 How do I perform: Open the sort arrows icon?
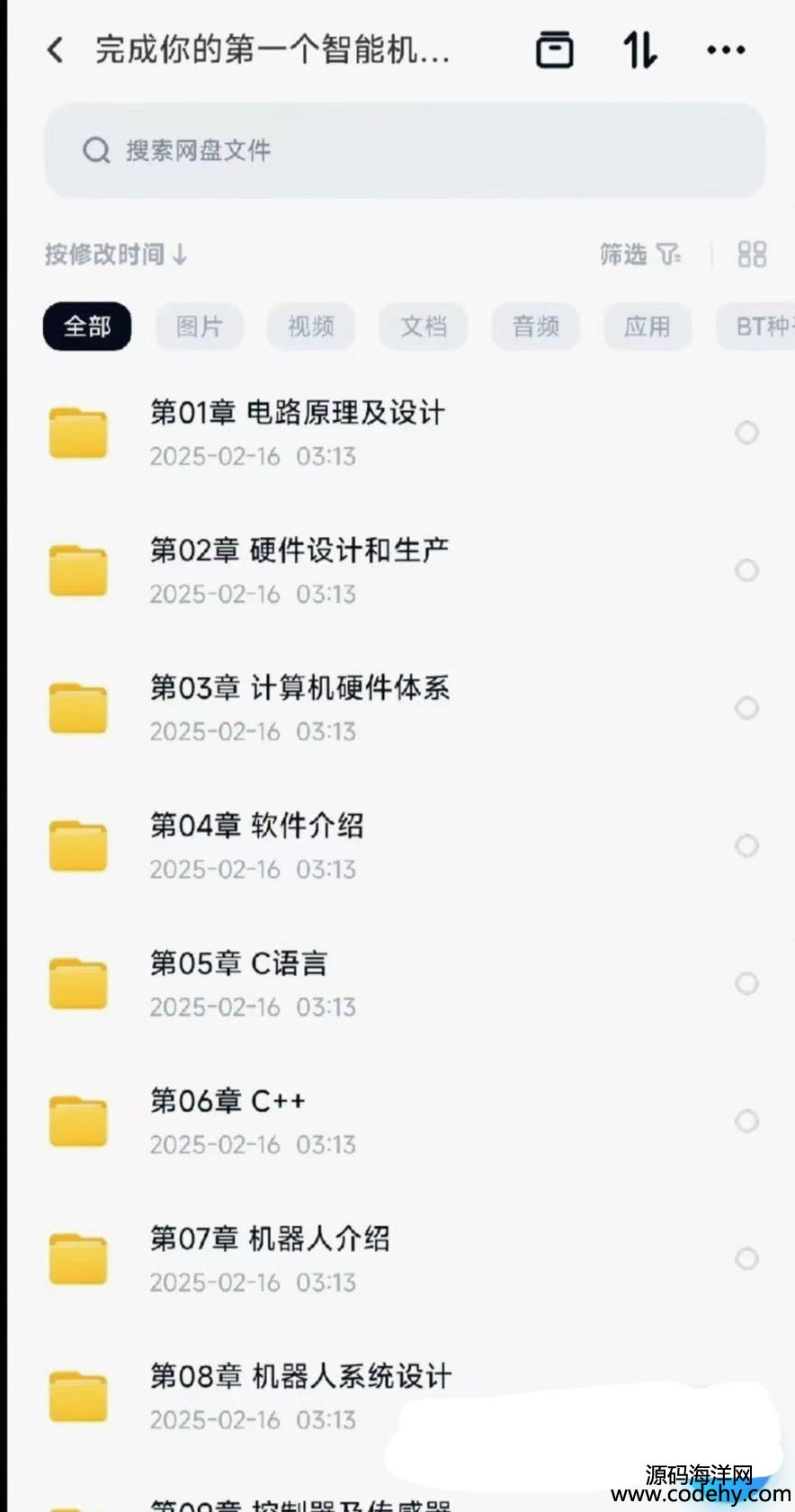point(639,50)
